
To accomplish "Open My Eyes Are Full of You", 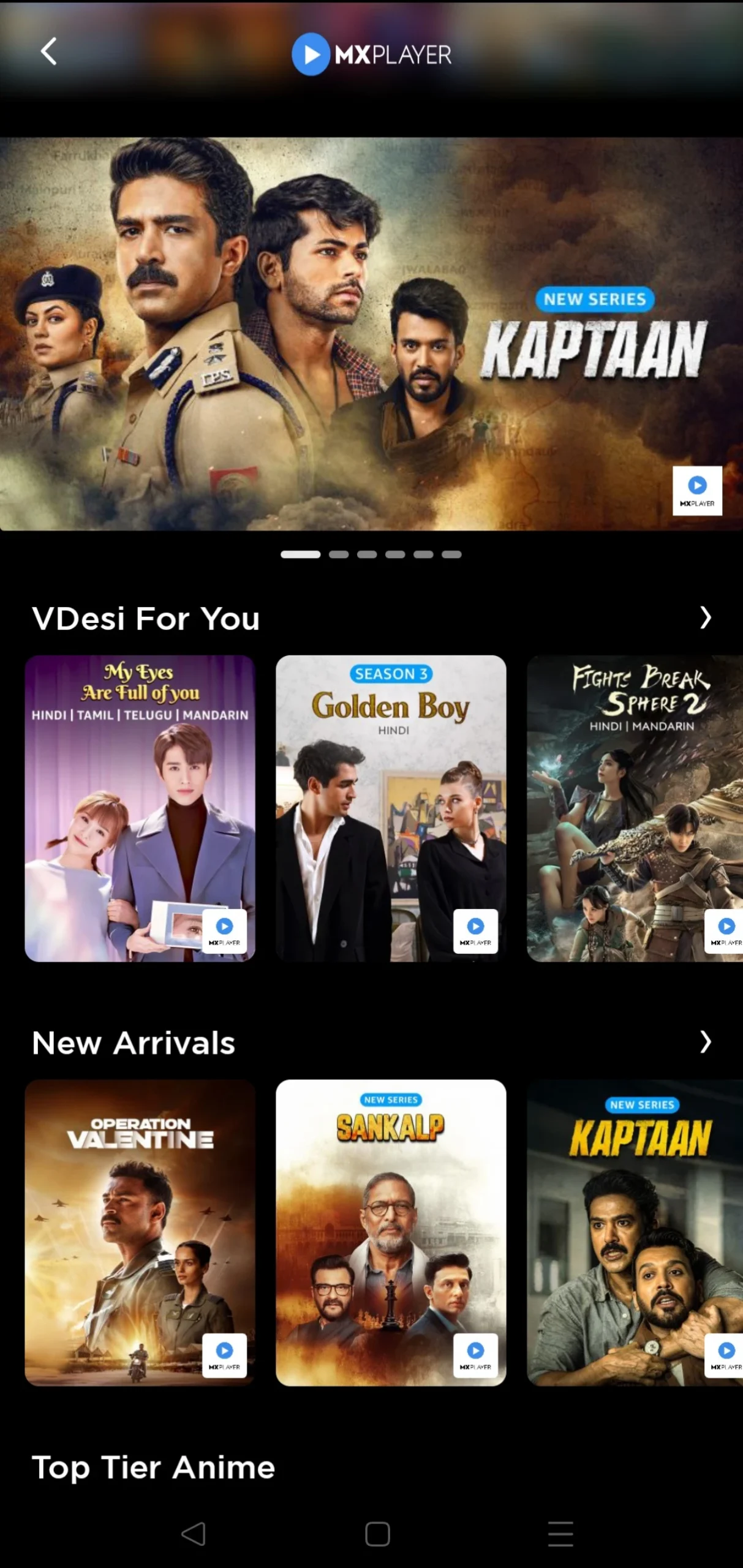I will [x=140, y=809].
